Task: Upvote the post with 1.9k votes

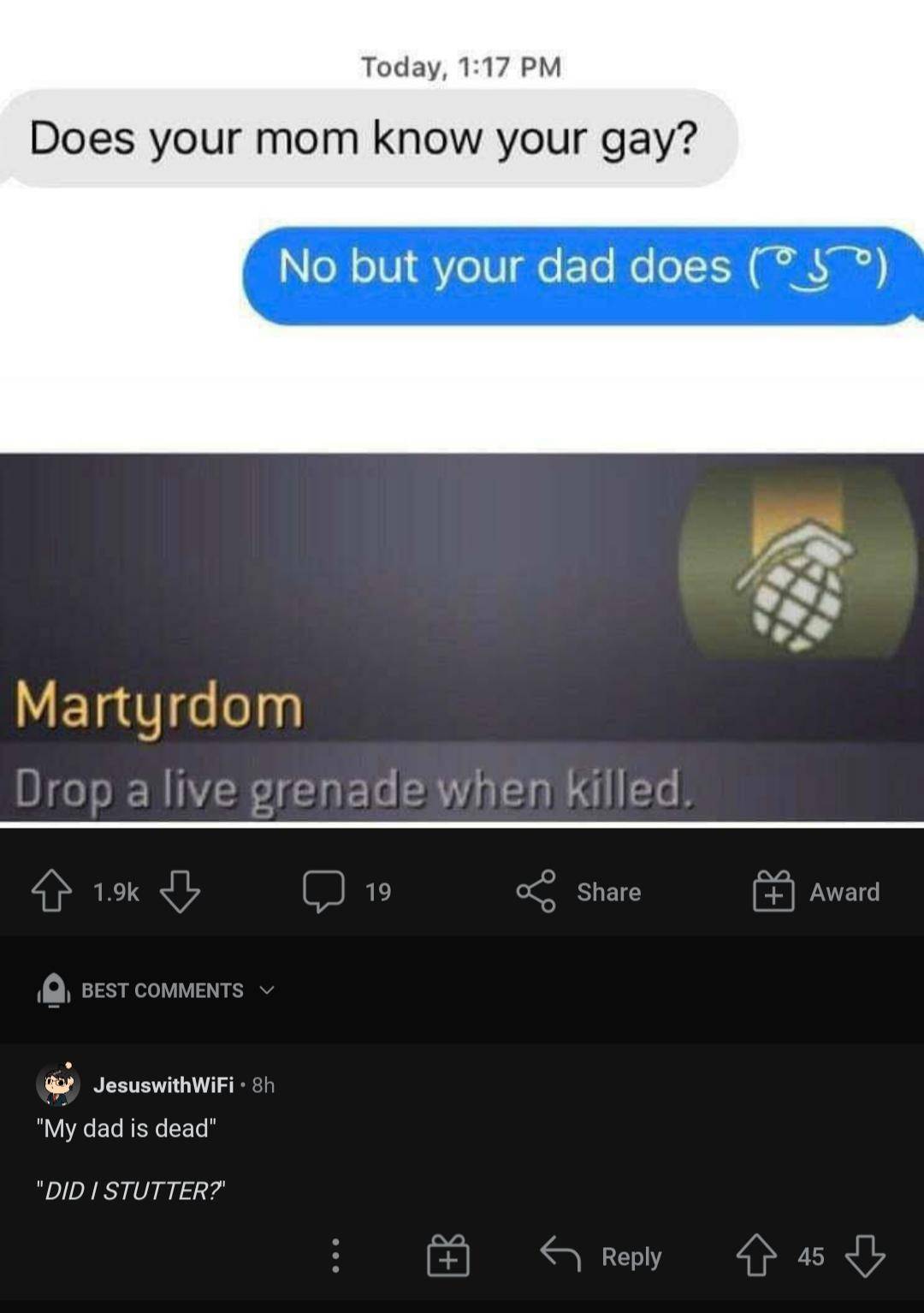Action: click(x=52, y=891)
